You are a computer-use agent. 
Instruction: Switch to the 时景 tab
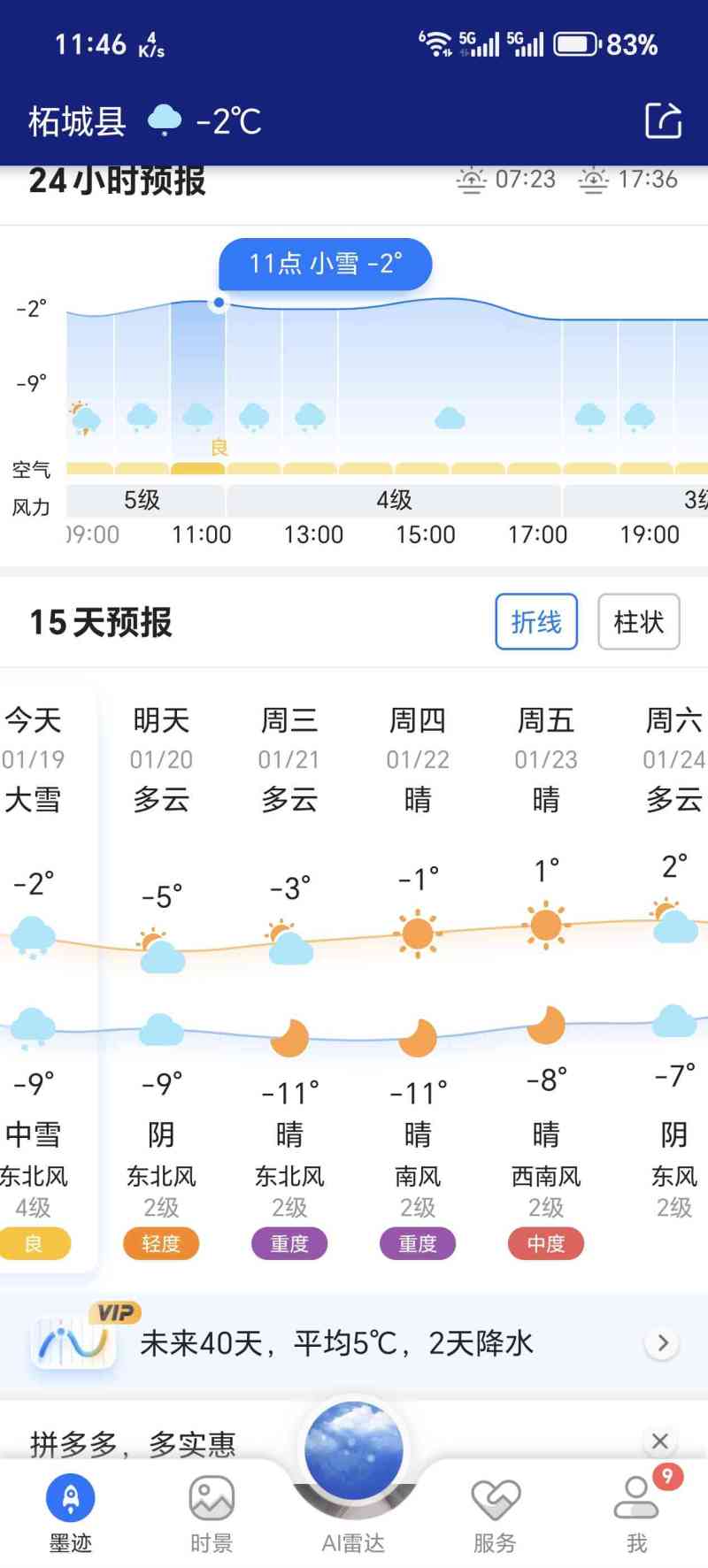tap(212, 1513)
